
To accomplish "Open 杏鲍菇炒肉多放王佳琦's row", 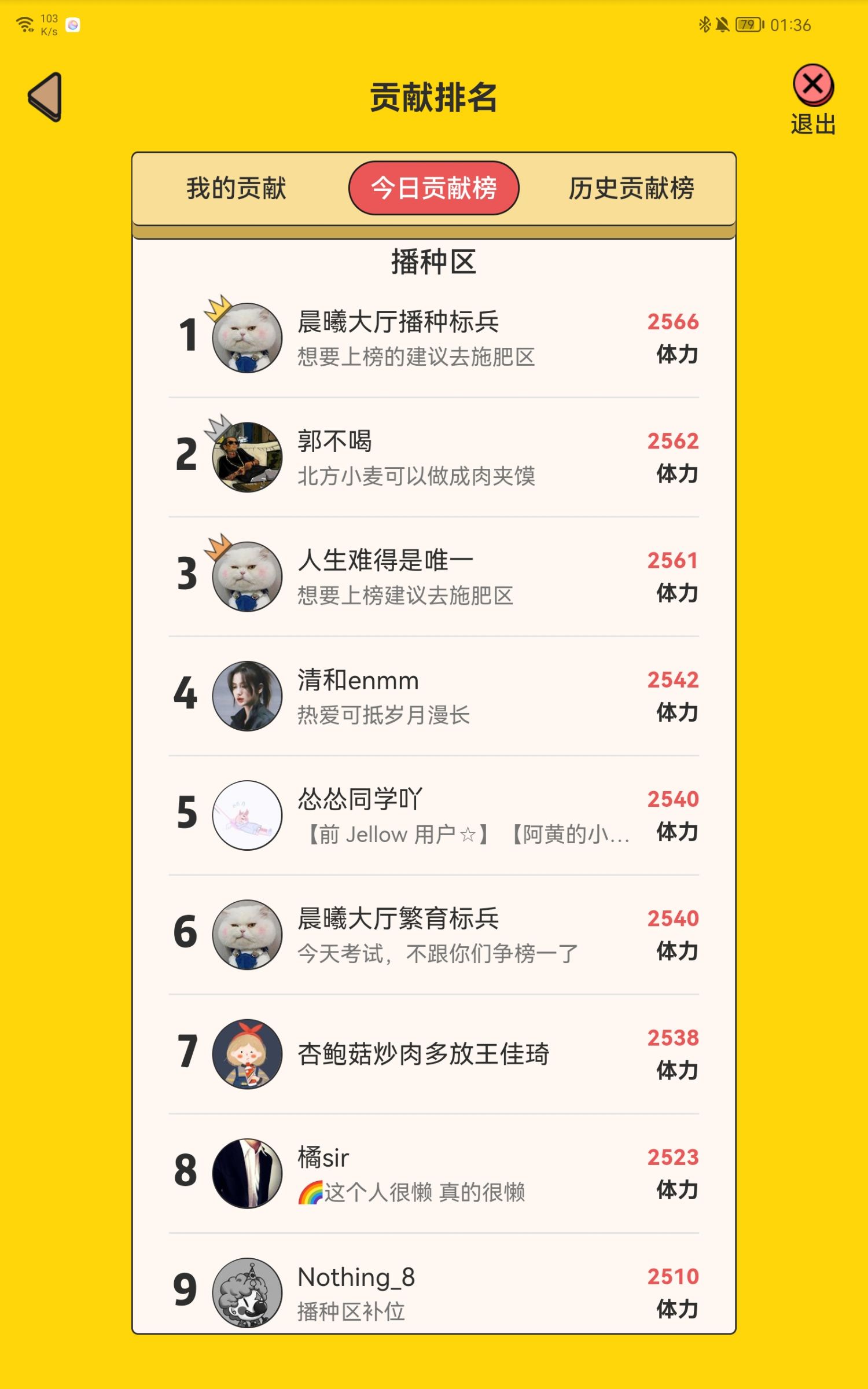I will [x=434, y=1054].
